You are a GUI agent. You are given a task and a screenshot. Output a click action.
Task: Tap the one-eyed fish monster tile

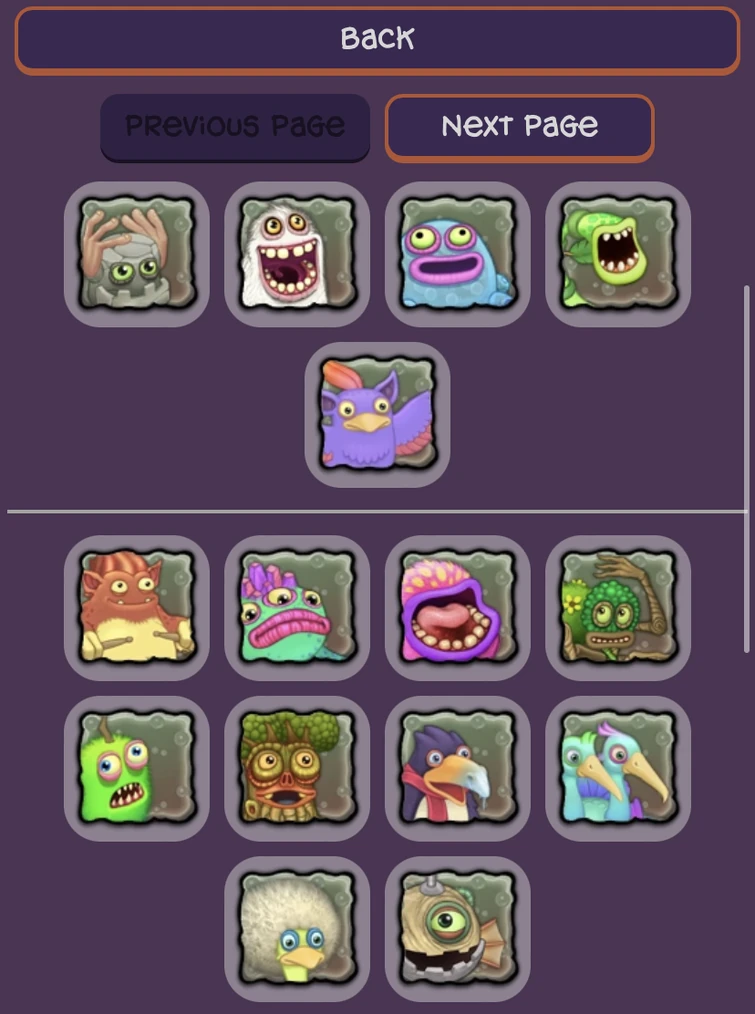[457, 929]
